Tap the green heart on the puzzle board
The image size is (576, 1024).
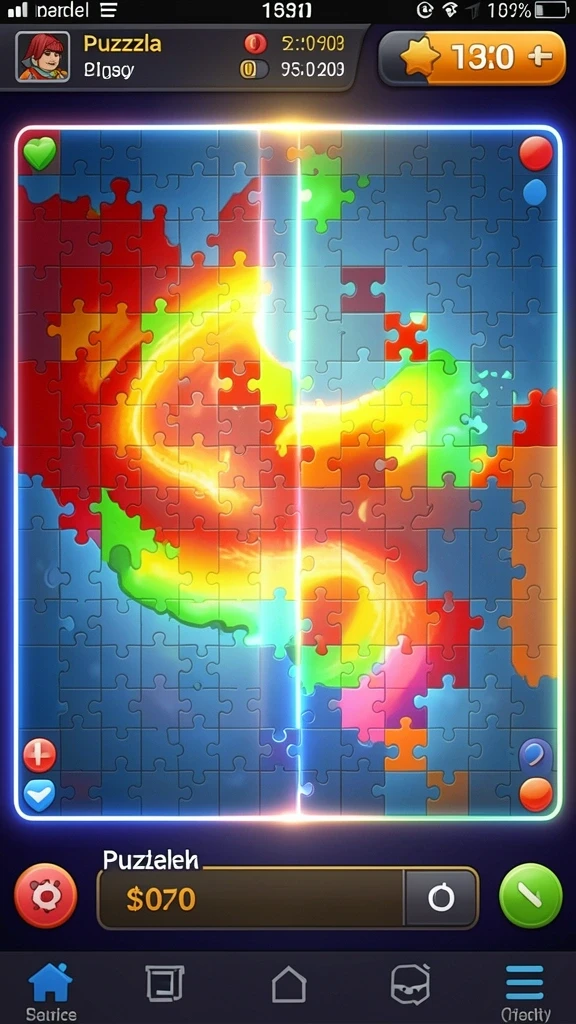(40, 153)
